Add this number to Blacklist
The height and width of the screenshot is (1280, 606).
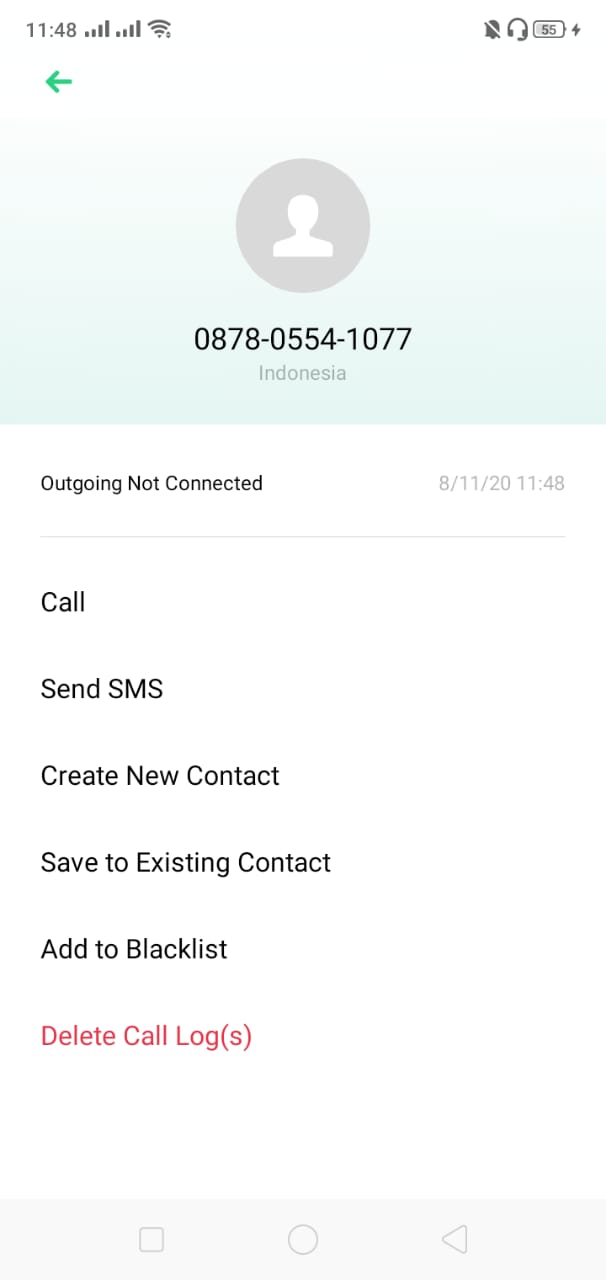tap(134, 949)
